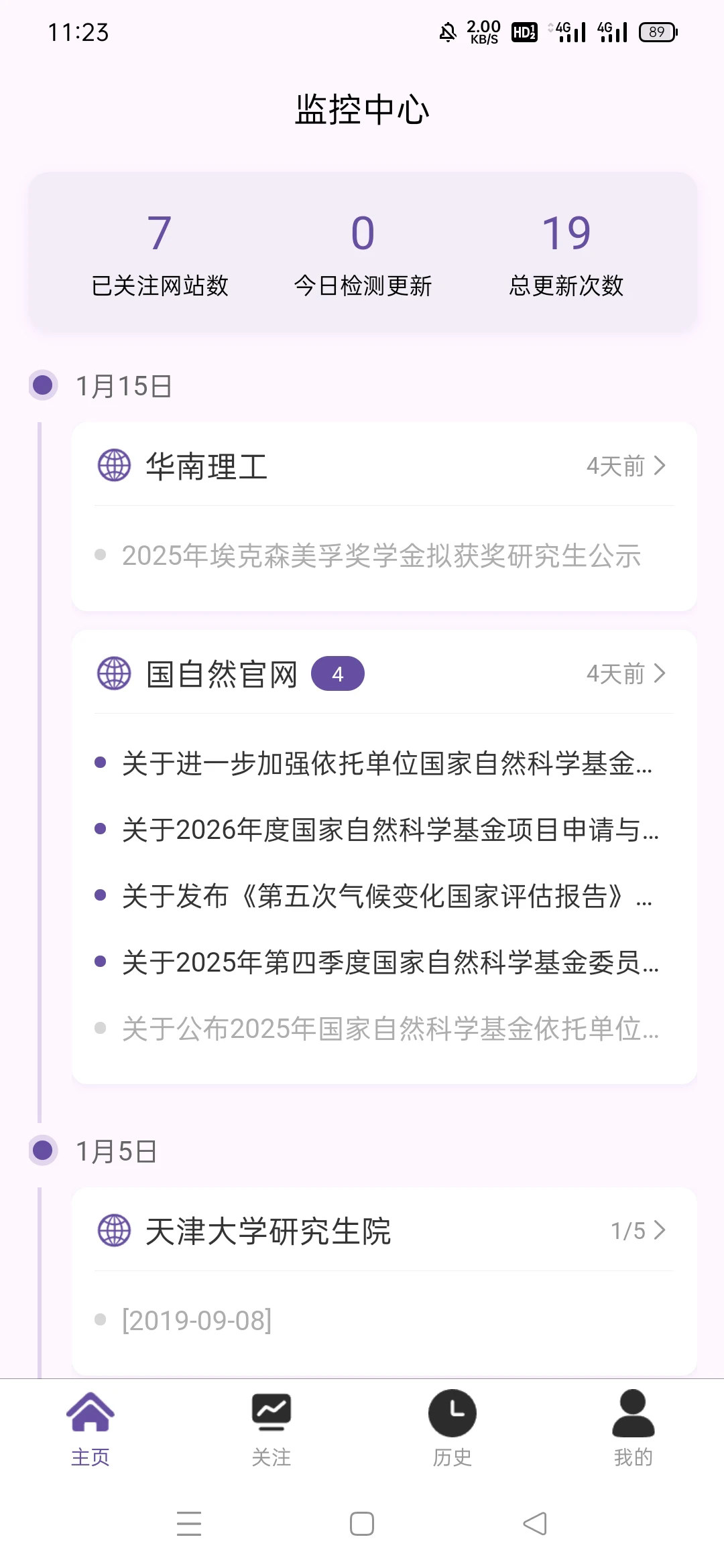Image resolution: width=724 pixels, height=1568 pixels.
Task: Expand the 华南理工 card details
Action: 663,467
